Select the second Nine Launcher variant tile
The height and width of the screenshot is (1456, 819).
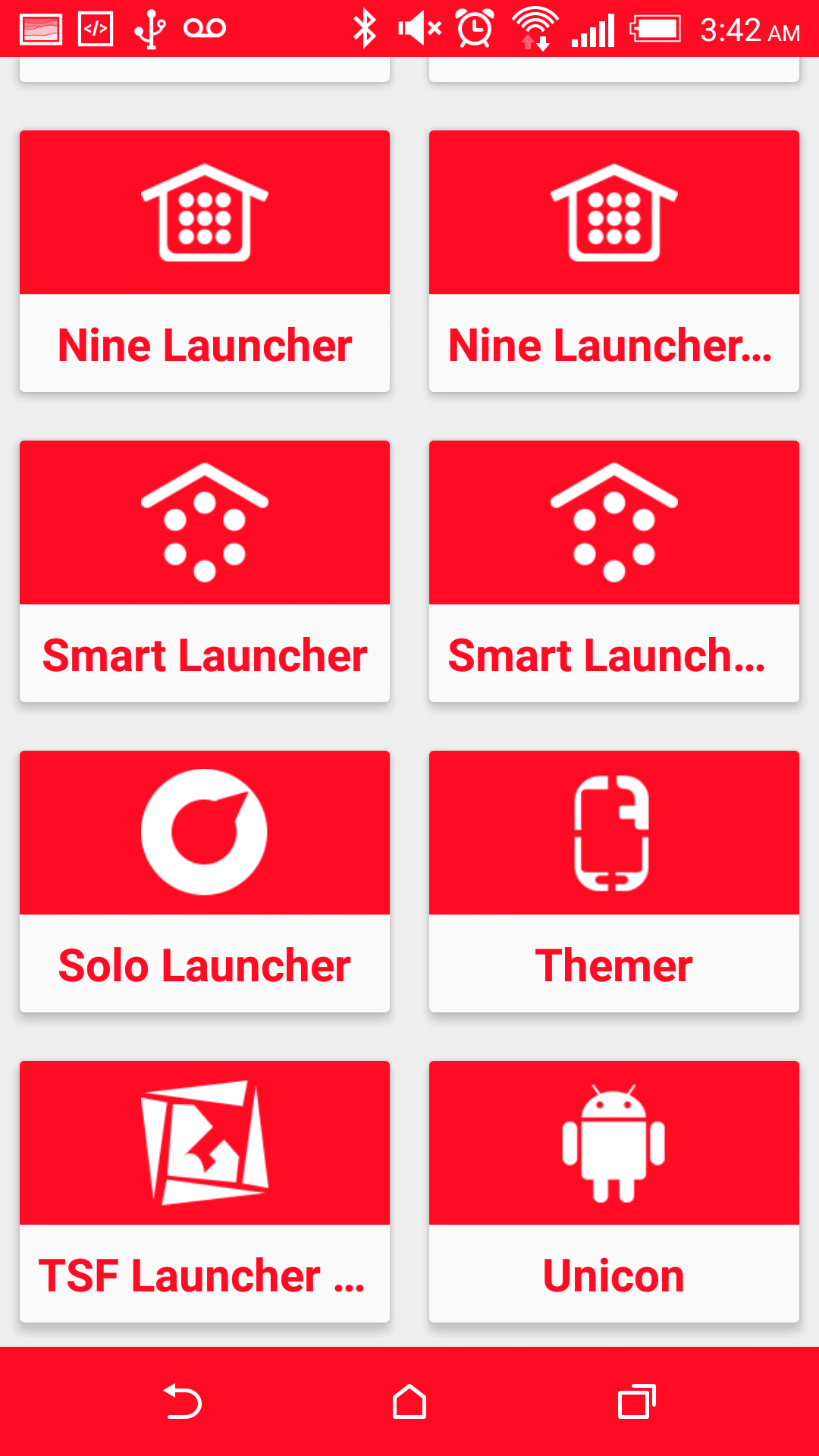[613, 262]
